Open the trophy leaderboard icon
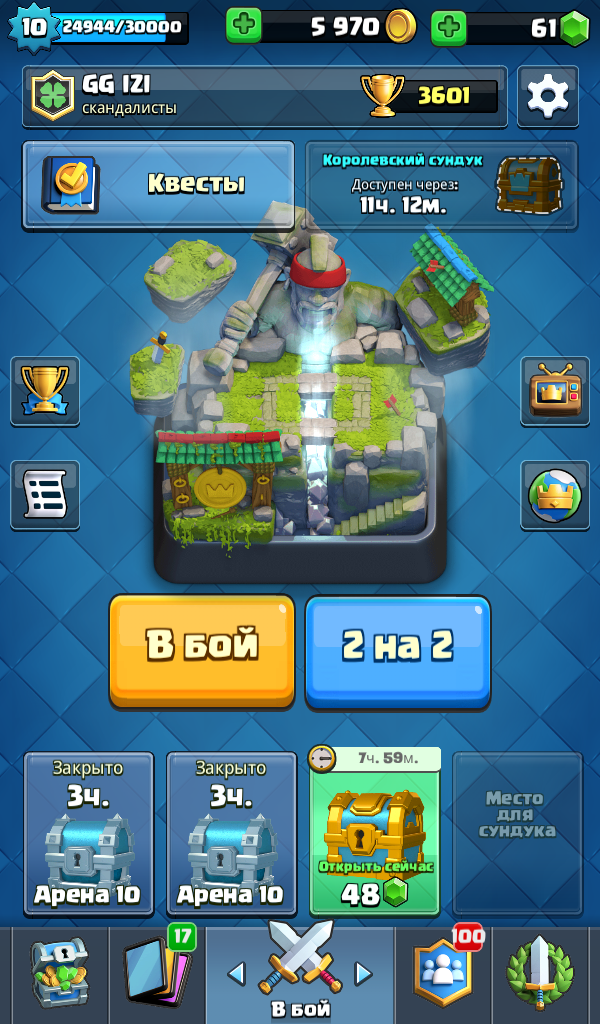Viewport: 600px width, 1024px height. [x=45, y=391]
